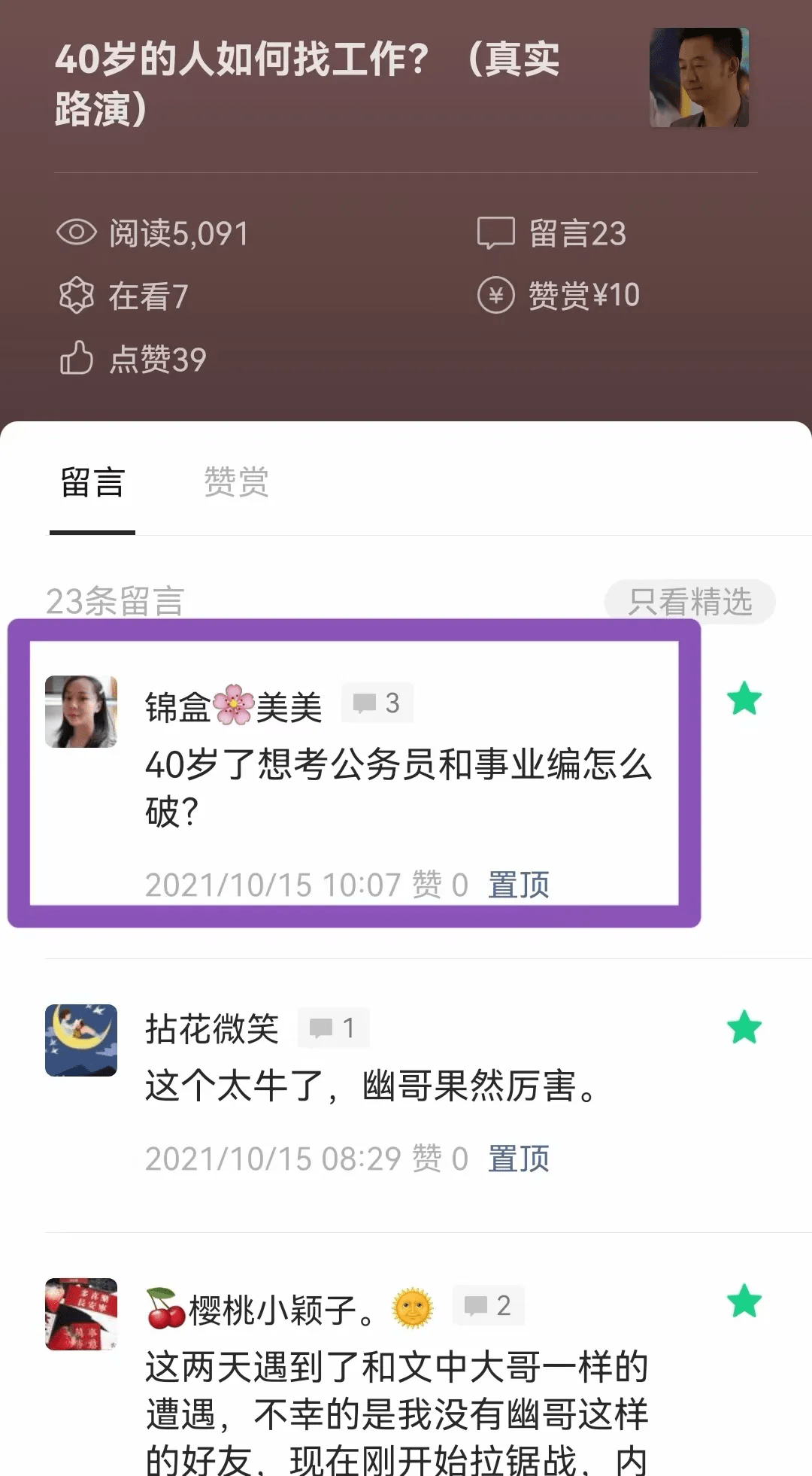Open replies on 锦盒美美's comment
The width and height of the screenshot is (812, 1476).
pos(377,703)
